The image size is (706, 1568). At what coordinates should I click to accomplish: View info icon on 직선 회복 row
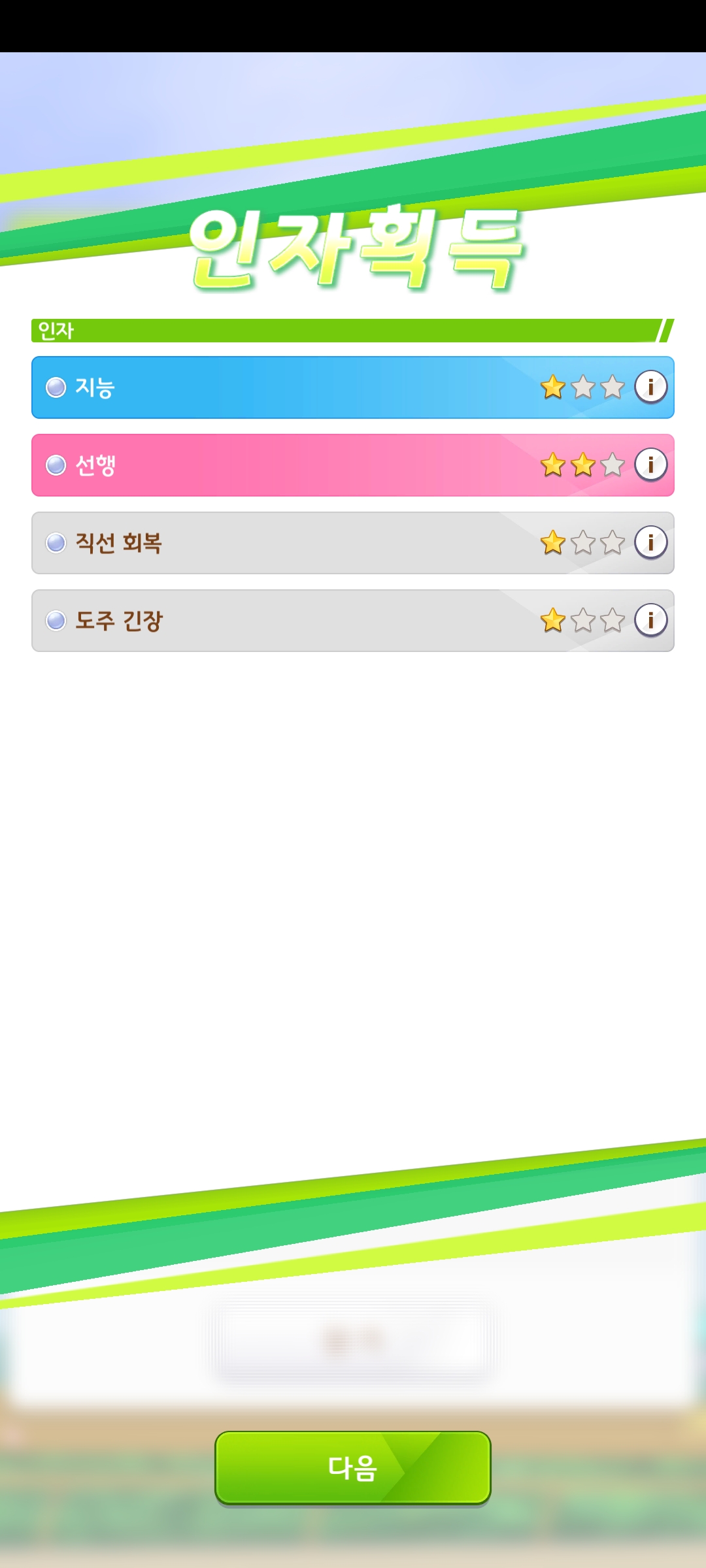pyautogui.click(x=650, y=542)
